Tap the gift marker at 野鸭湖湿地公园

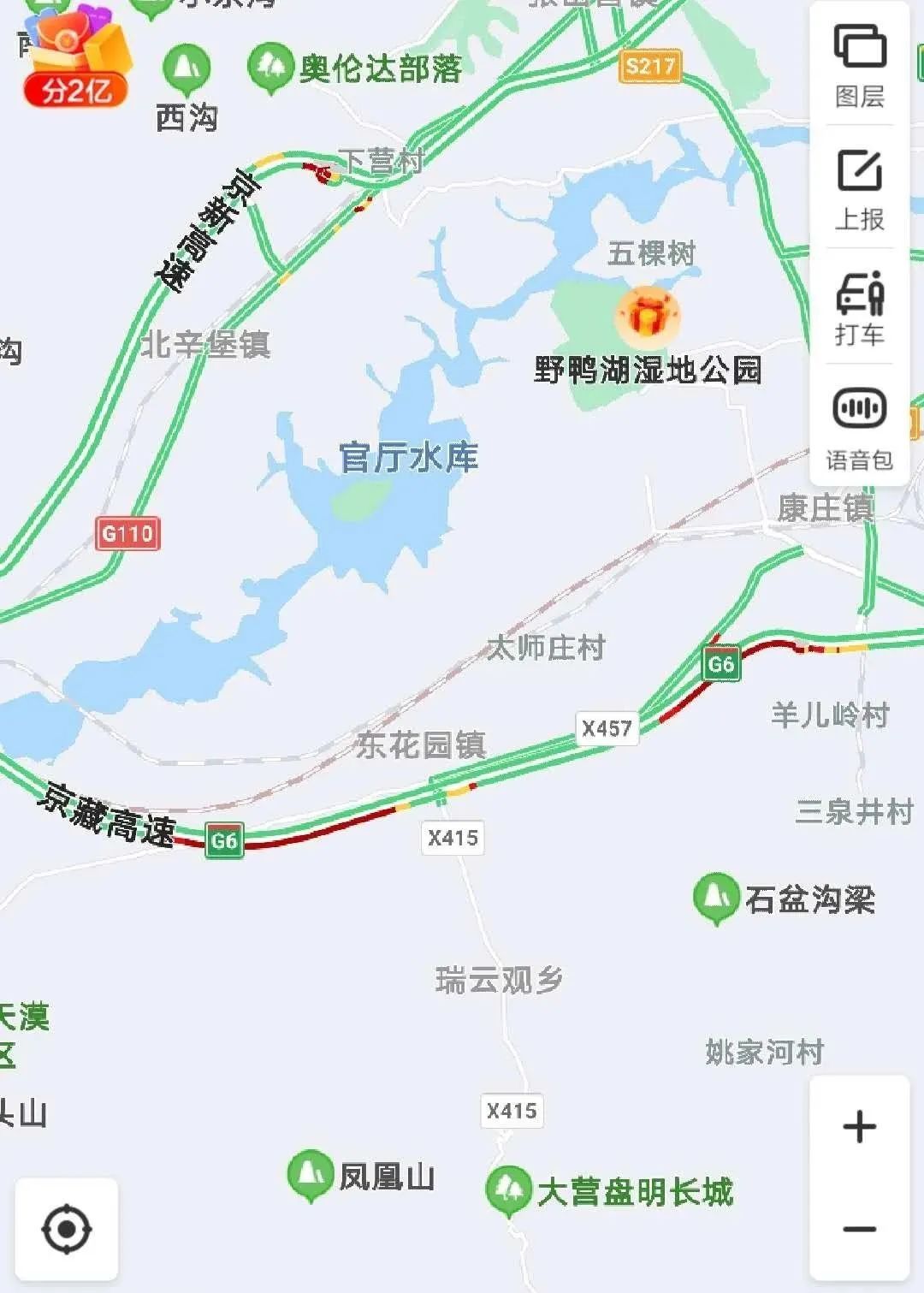tap(648, 315)
